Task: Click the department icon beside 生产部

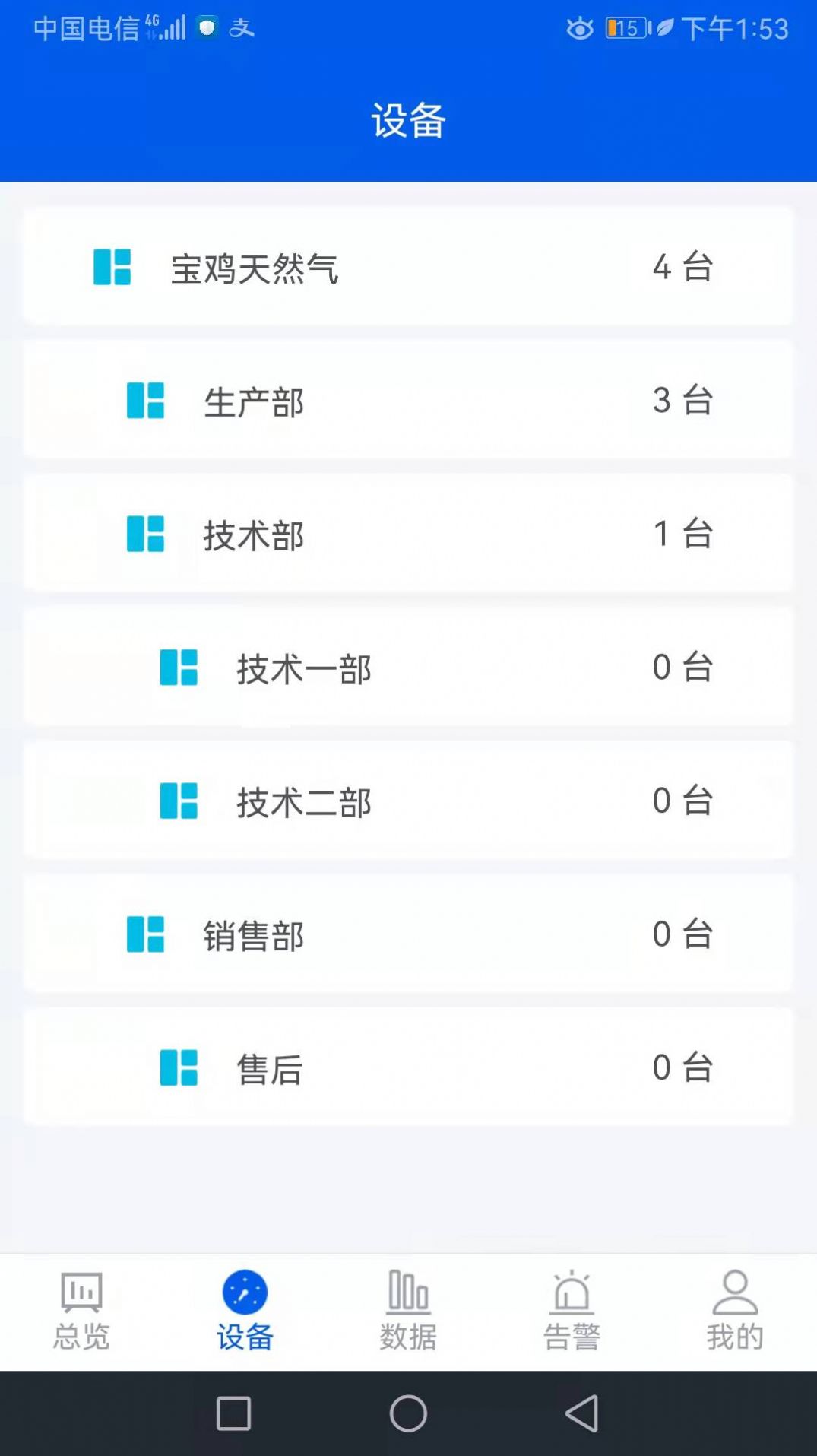Action: point(145,401)
